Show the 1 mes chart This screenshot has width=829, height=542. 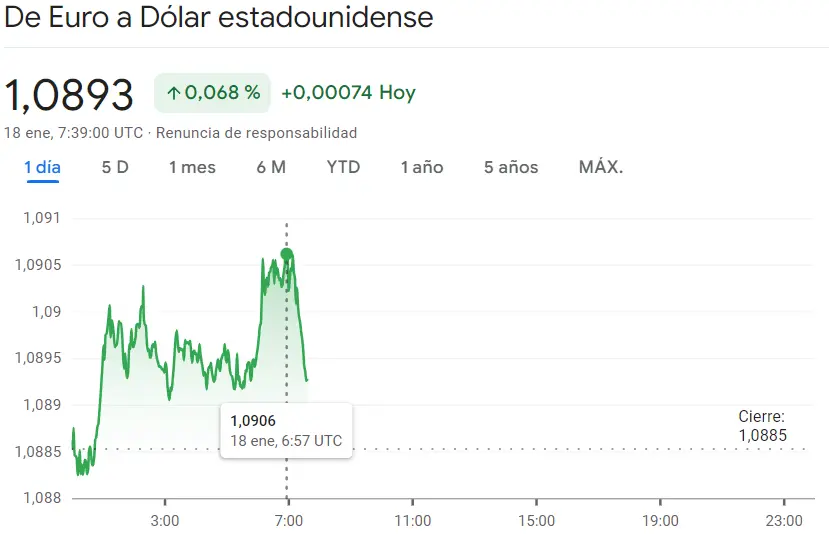192,168
